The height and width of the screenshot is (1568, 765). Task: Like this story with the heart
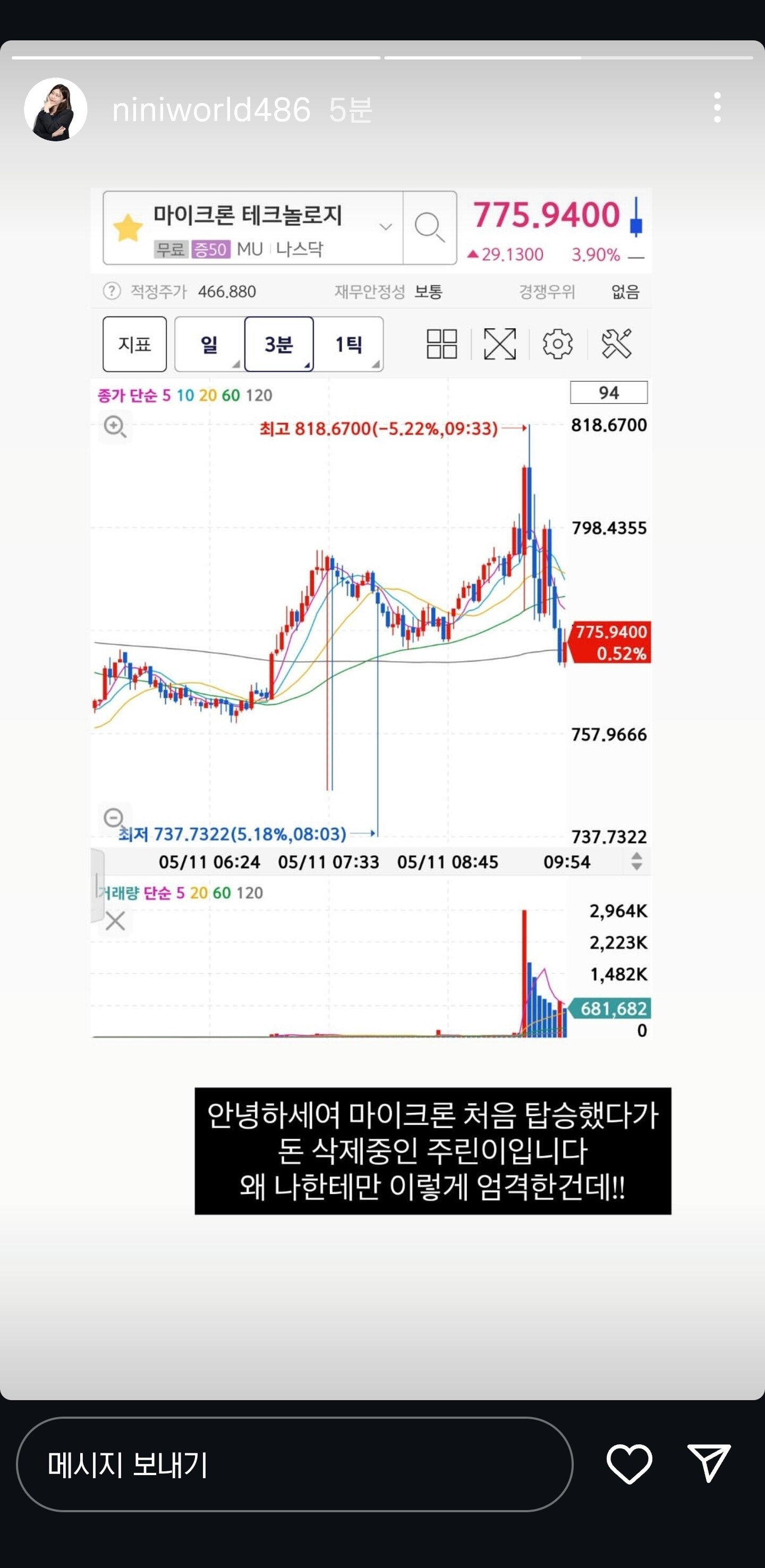point(630,1464)
